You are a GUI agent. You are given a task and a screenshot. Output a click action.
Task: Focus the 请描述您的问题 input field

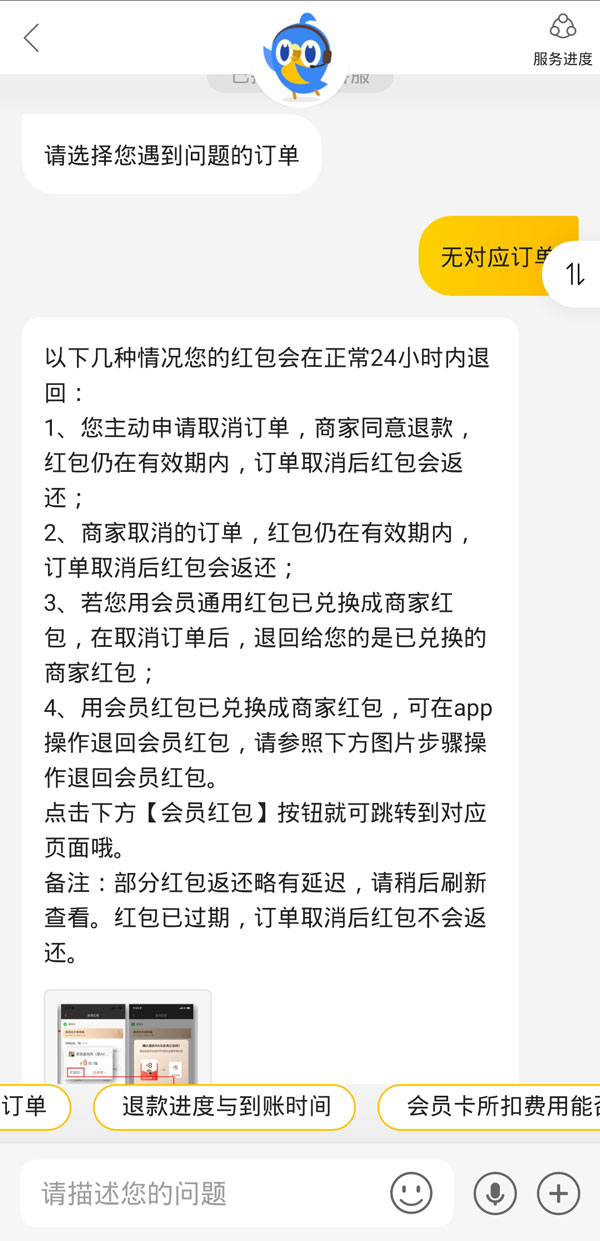coord(200,1193)
